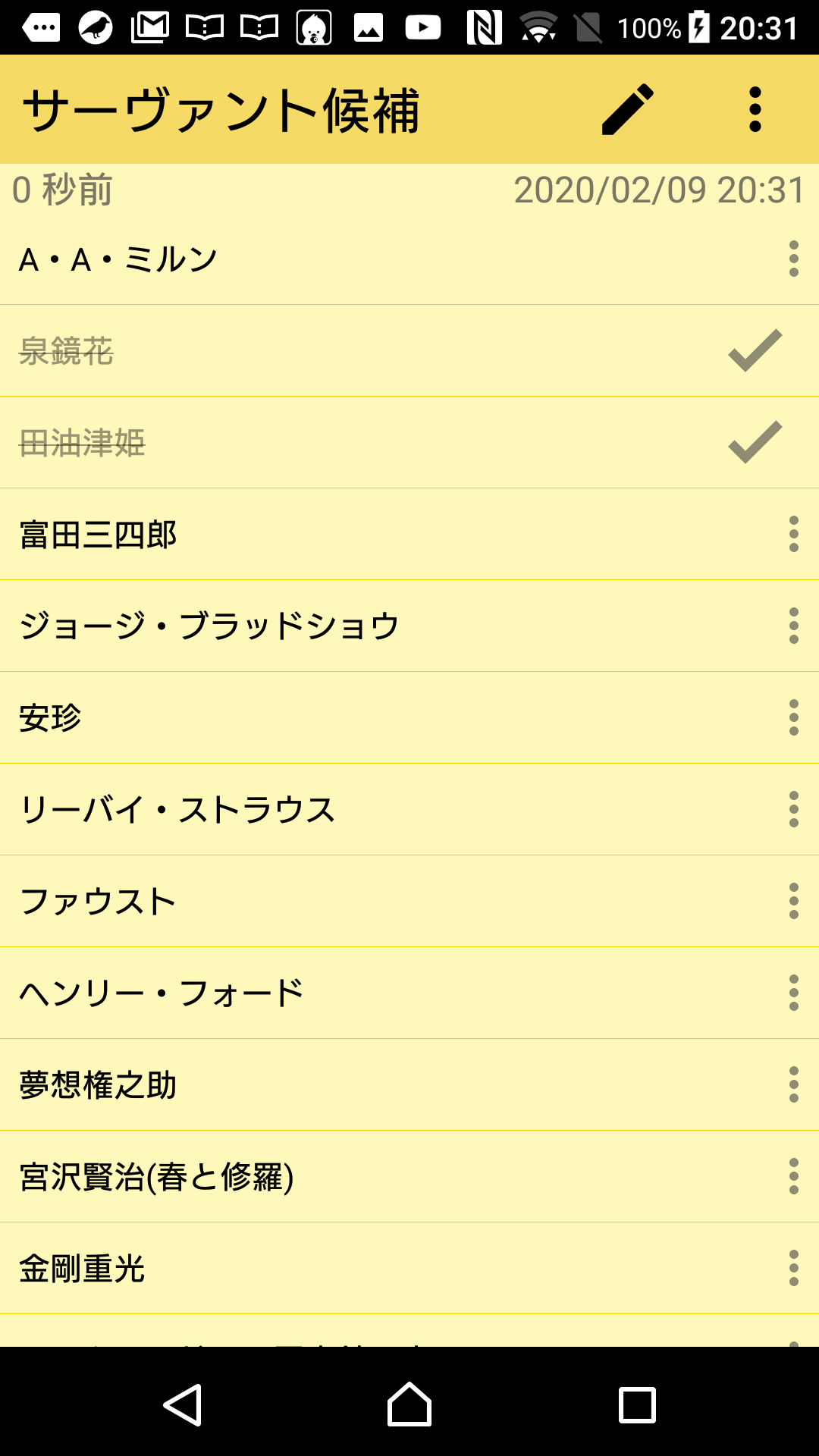
Task: Open options for リーバイ・ストラウス
Action: coord(793,810)
